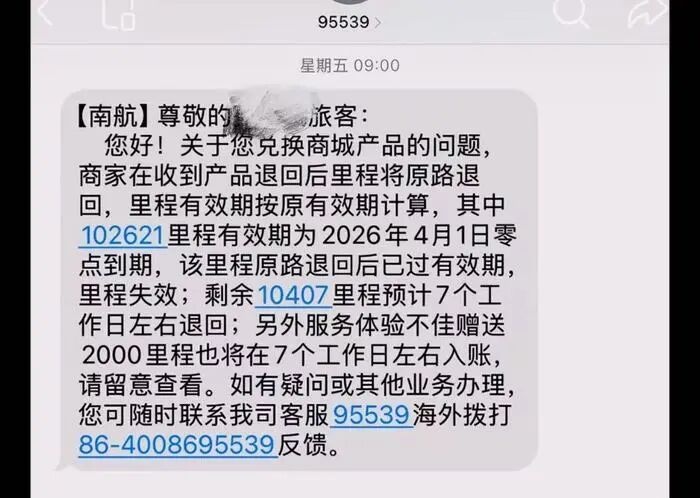Go back to the message list
The height and width of the screenshot is (498, 700).
tap(45, 12)
